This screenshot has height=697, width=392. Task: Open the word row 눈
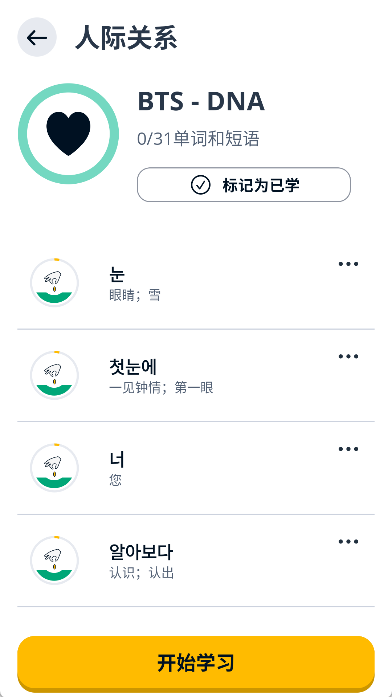[196, 283]
